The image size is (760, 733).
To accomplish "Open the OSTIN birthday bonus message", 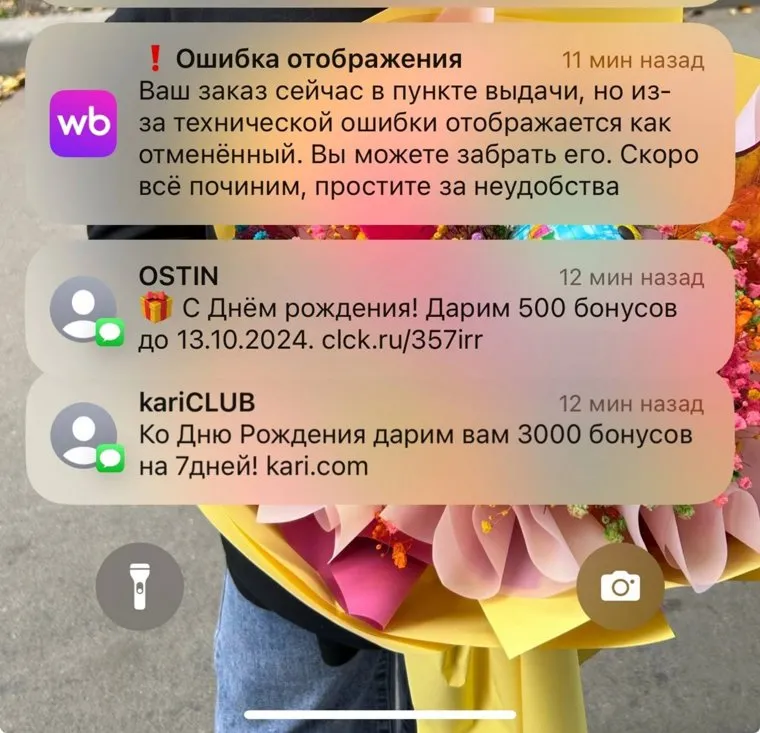I will (390, 308).
